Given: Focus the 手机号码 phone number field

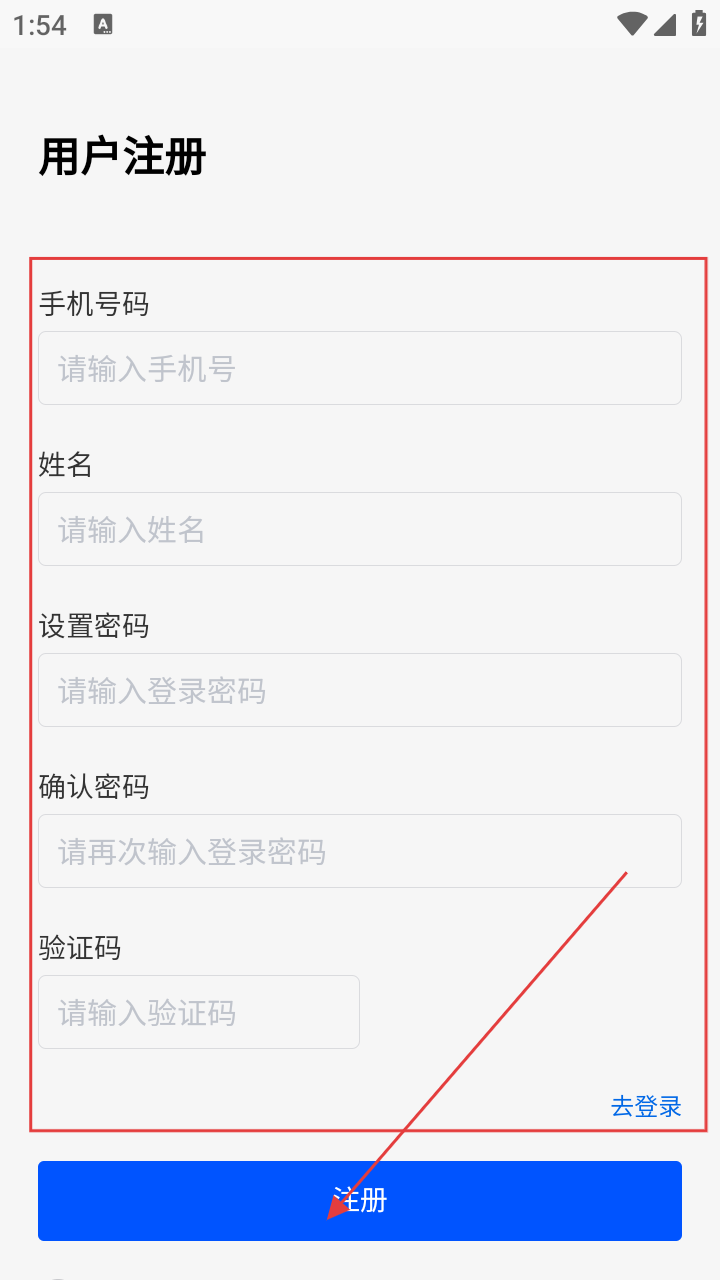Looking at the screenshot, I should tap(360, 368).
